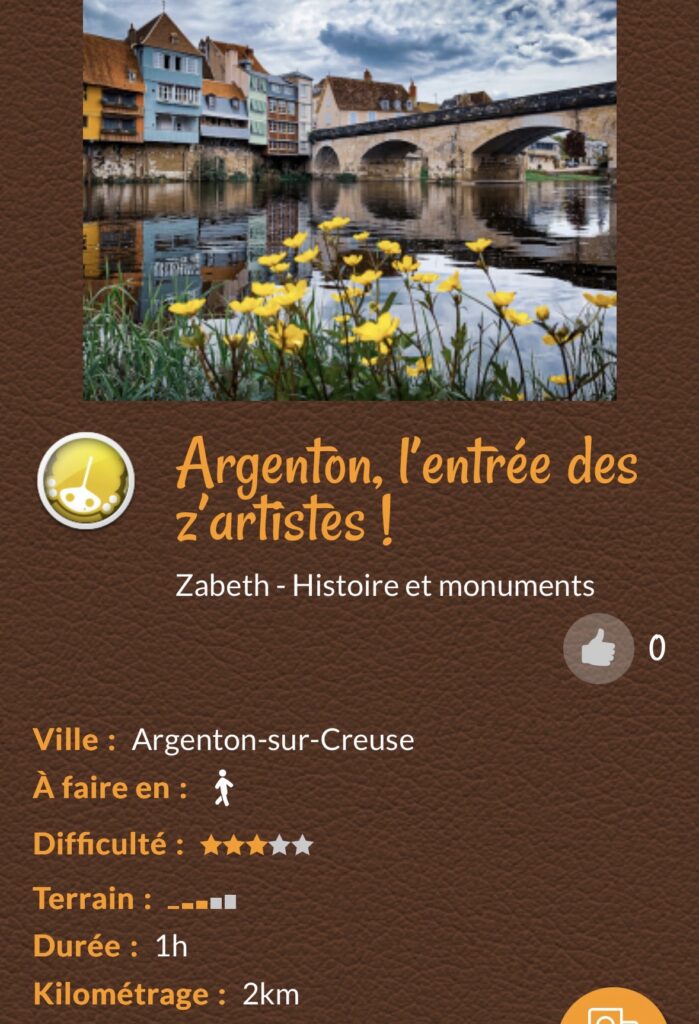Viewport: 699px width, 1024px height.
Task: Open the Argenton riverside photo
Action: click(x=349, y=200)
